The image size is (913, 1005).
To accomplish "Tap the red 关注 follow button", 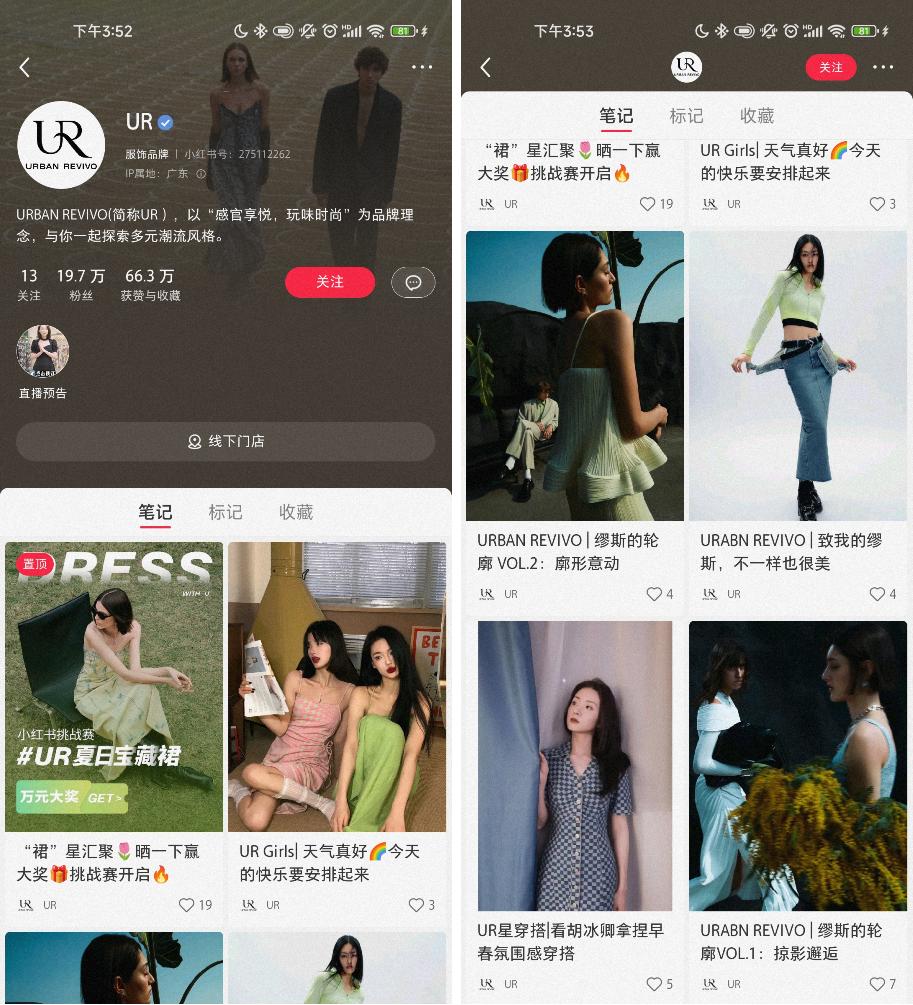I will 330,282.
